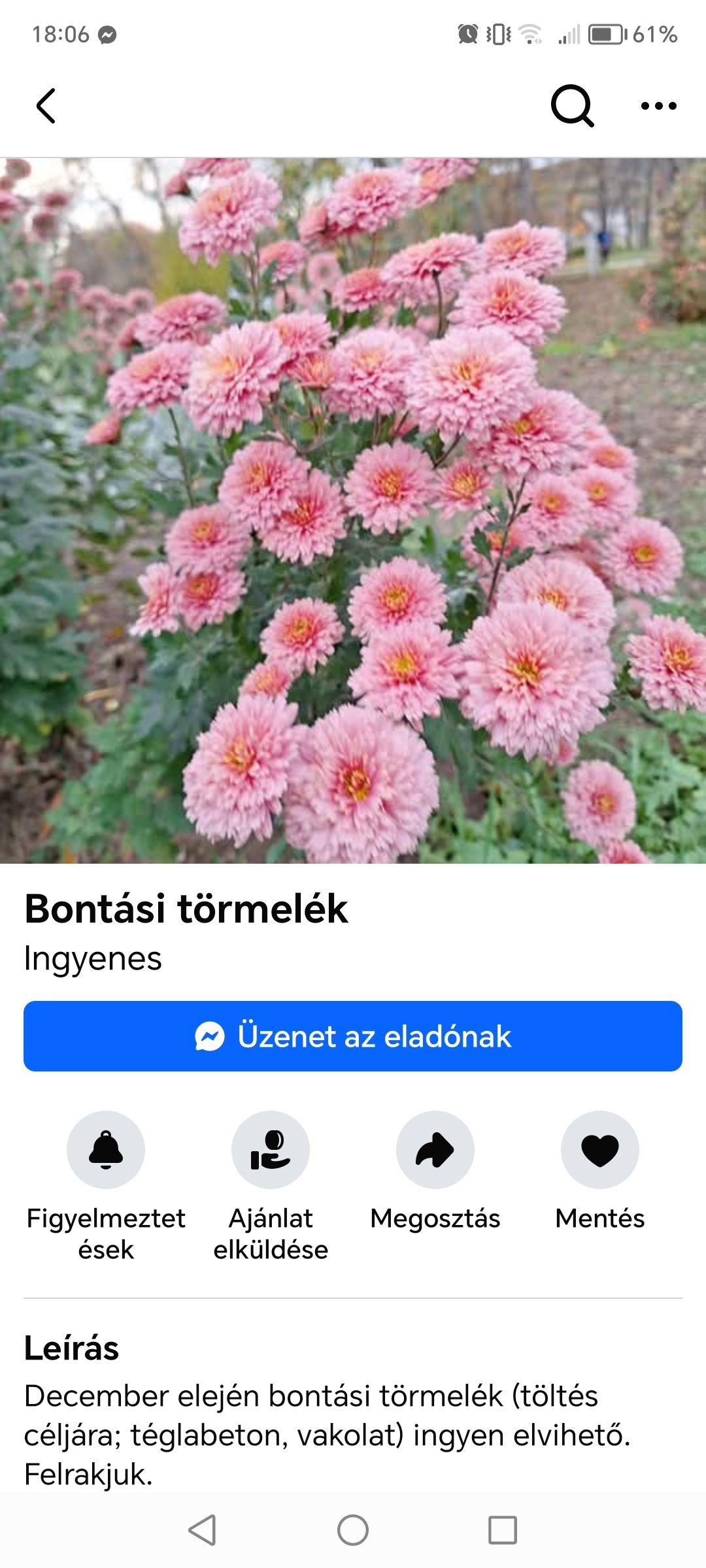This screenshot has width=706, height=1568.
Task: Tap the Üzenet az eladónak button
Action: pyautogui.click(x=353, y=1036)
